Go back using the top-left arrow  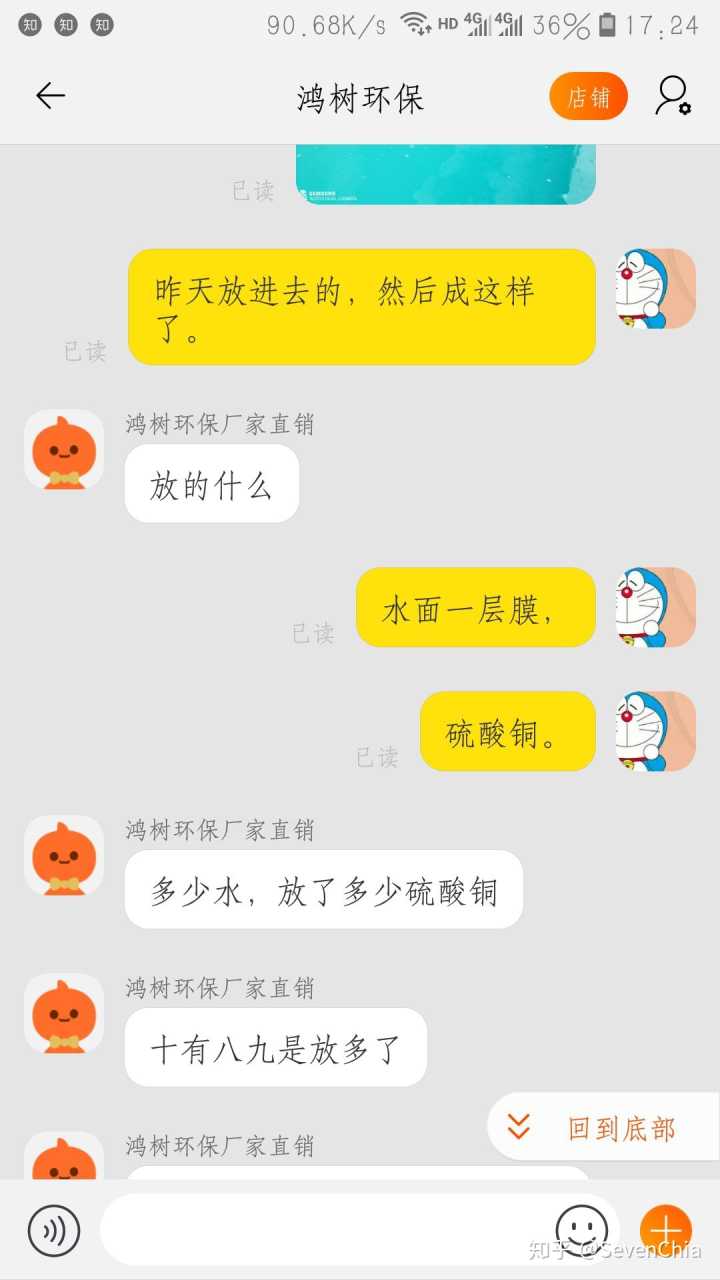(50, 96)
